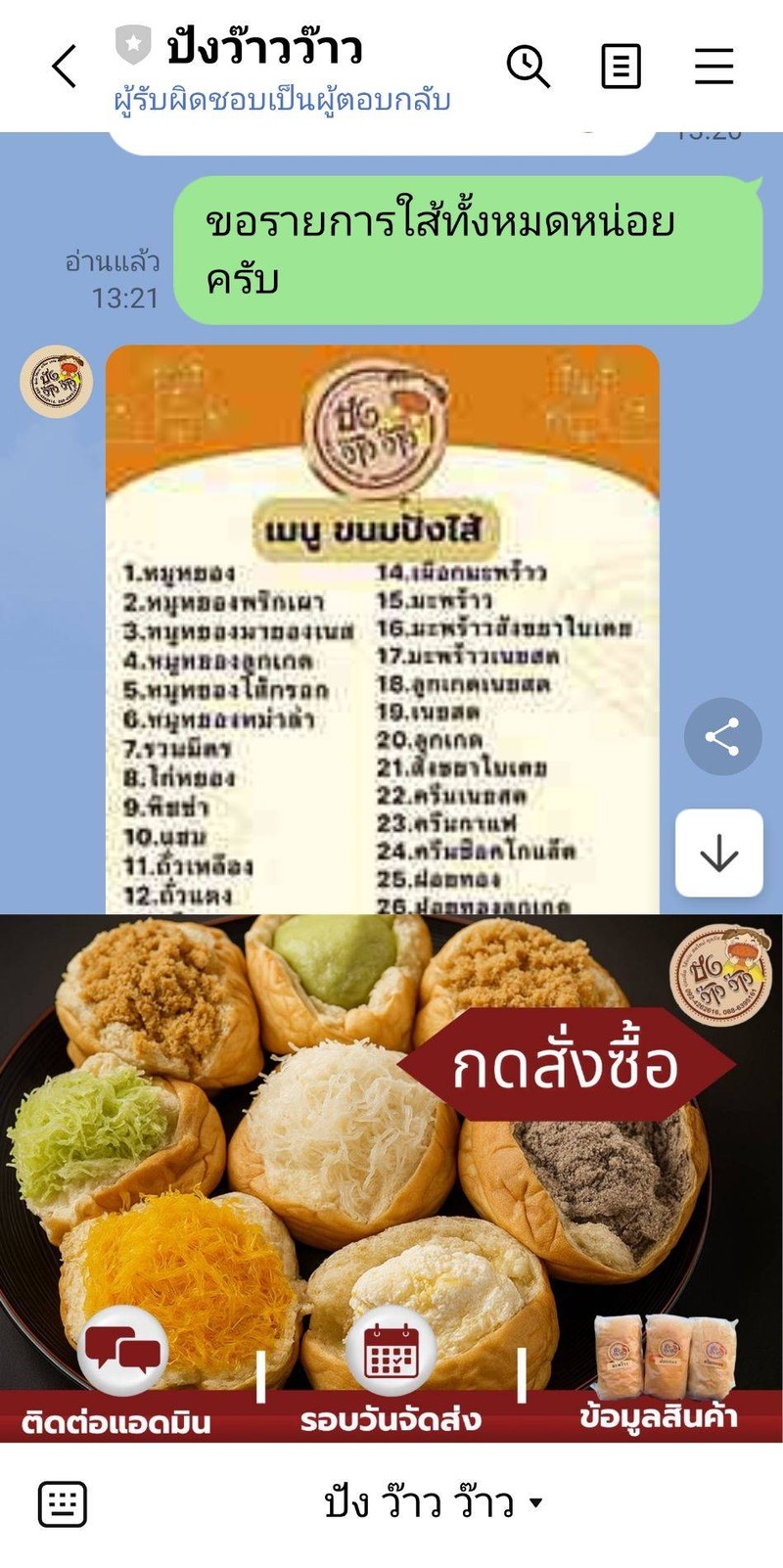Open the hamburger chat menu
This screenshot has width=783, height=1568.
click(x=714, y=67)
